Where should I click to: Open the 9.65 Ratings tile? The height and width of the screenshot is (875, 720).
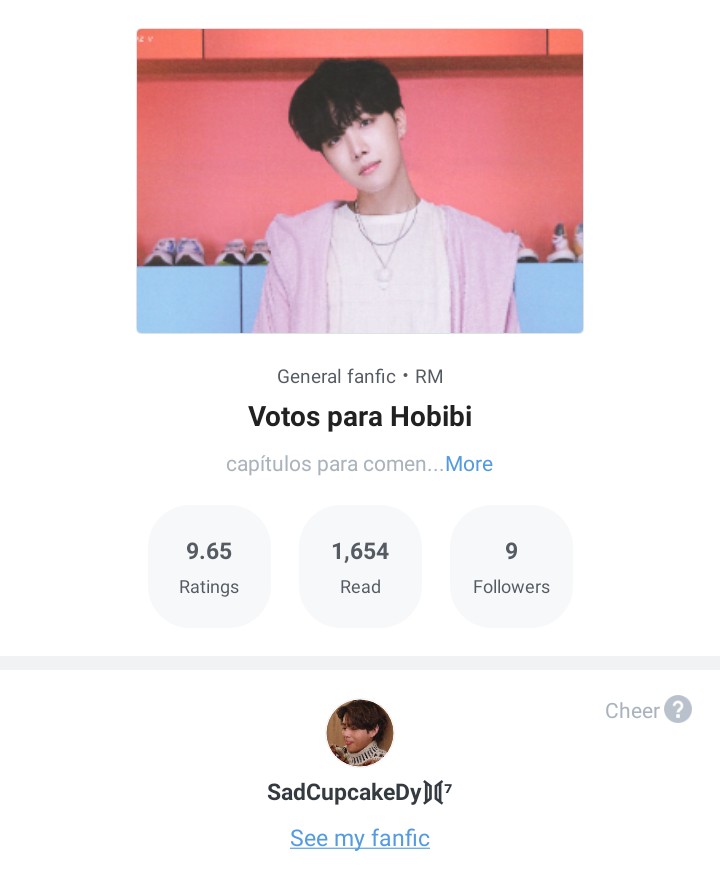click(209, 566)
